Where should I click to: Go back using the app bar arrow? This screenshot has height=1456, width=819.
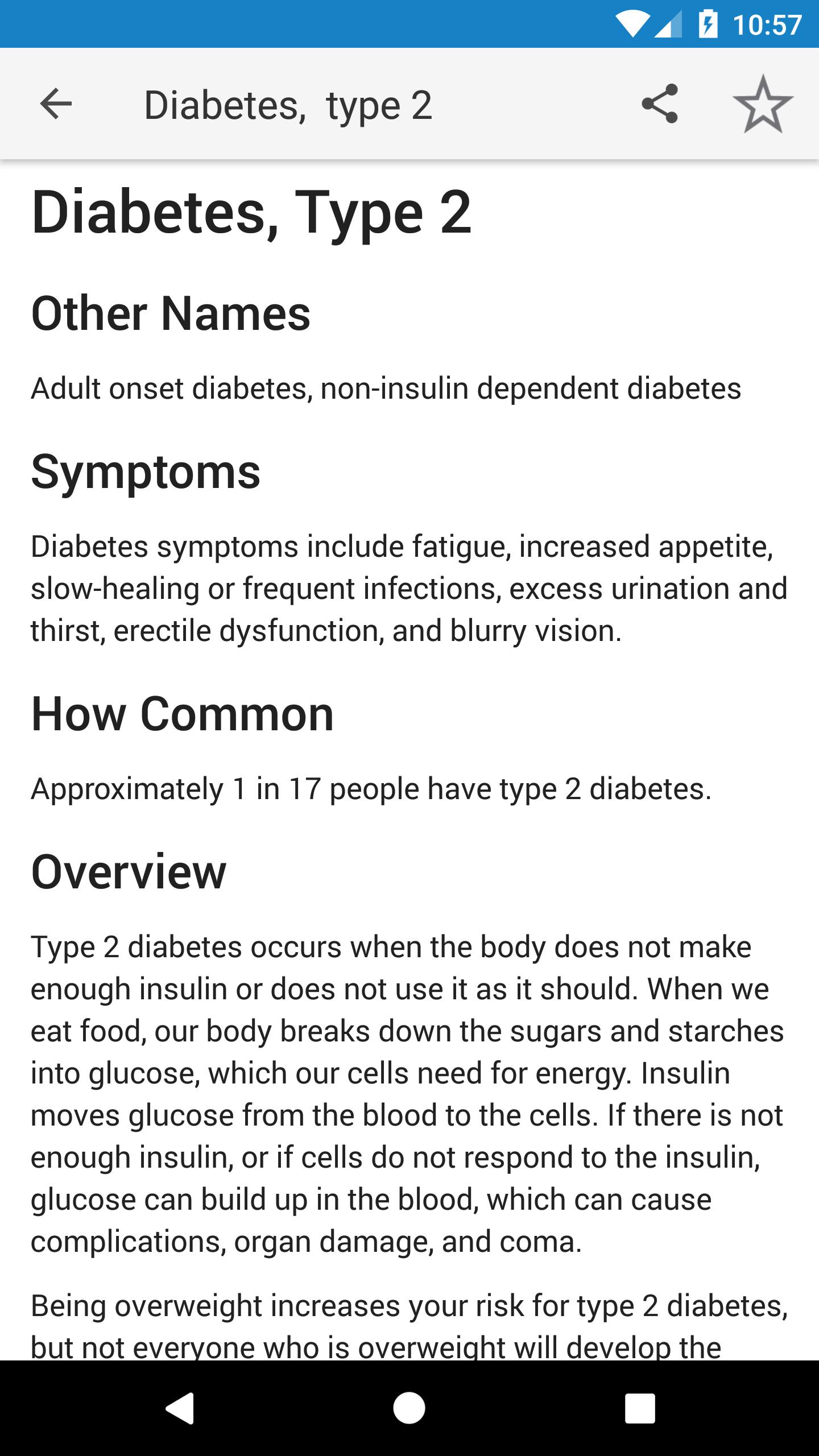(56, 104)
